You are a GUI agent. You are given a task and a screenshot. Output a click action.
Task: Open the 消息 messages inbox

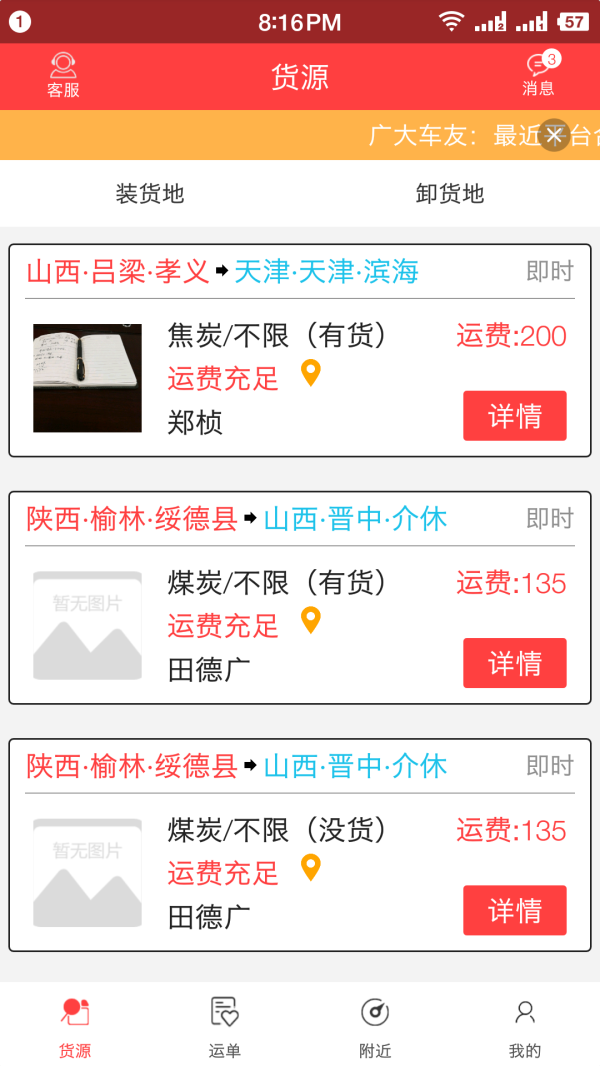pyautogui.click(x=538, y=76)
